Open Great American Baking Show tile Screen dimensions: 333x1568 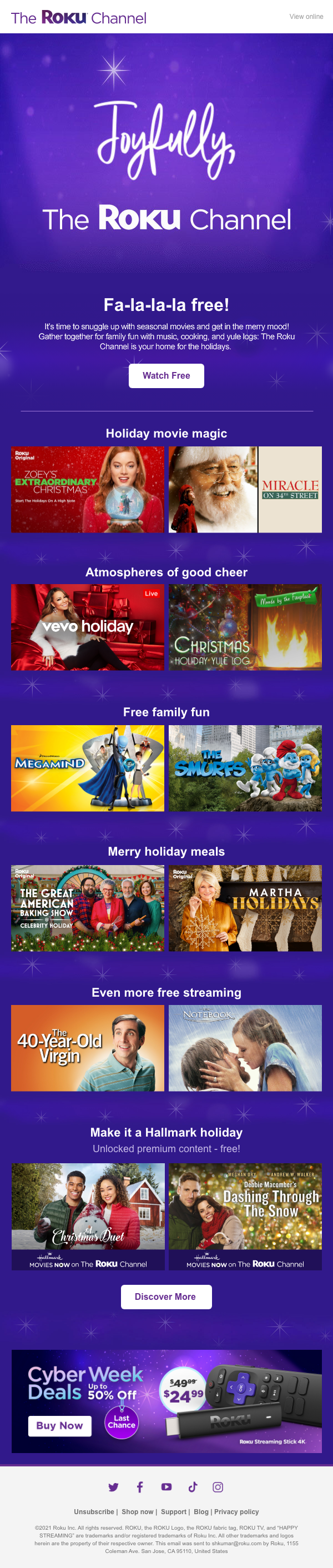[88, 908]
